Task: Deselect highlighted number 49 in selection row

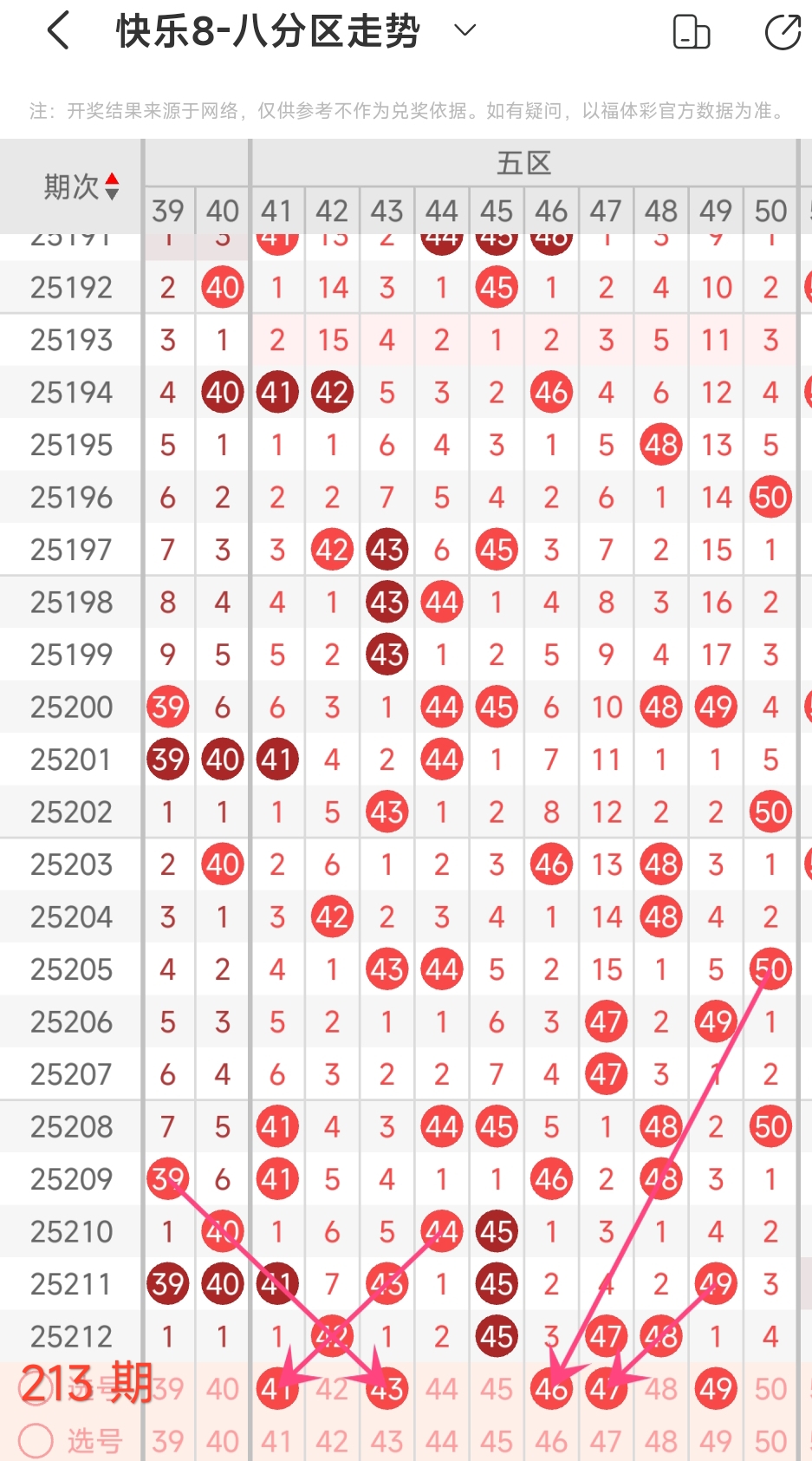Action: (716, 1389)
